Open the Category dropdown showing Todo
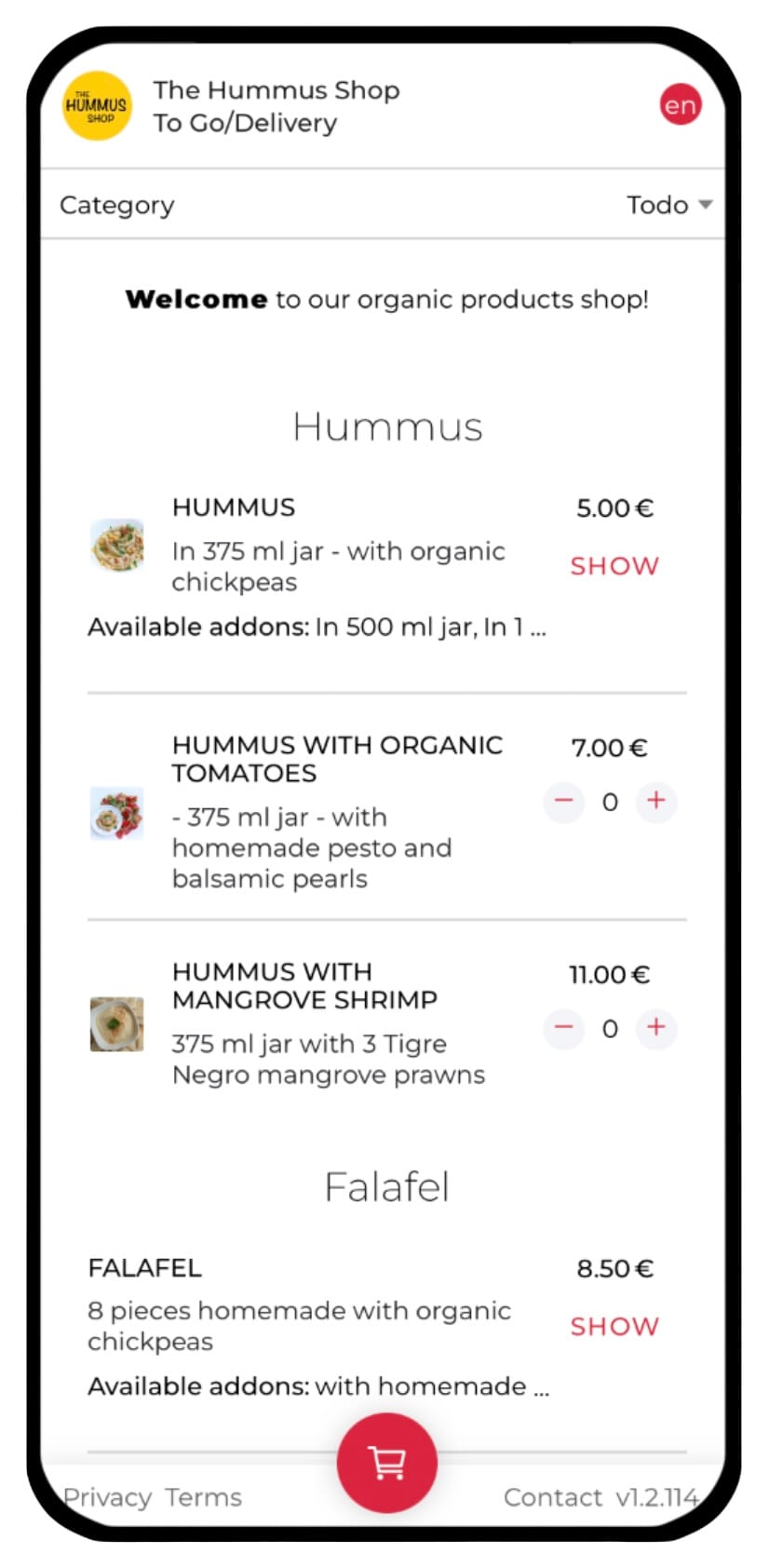The width and height of the screenshot is (769, 1568). tap(668, 205)
